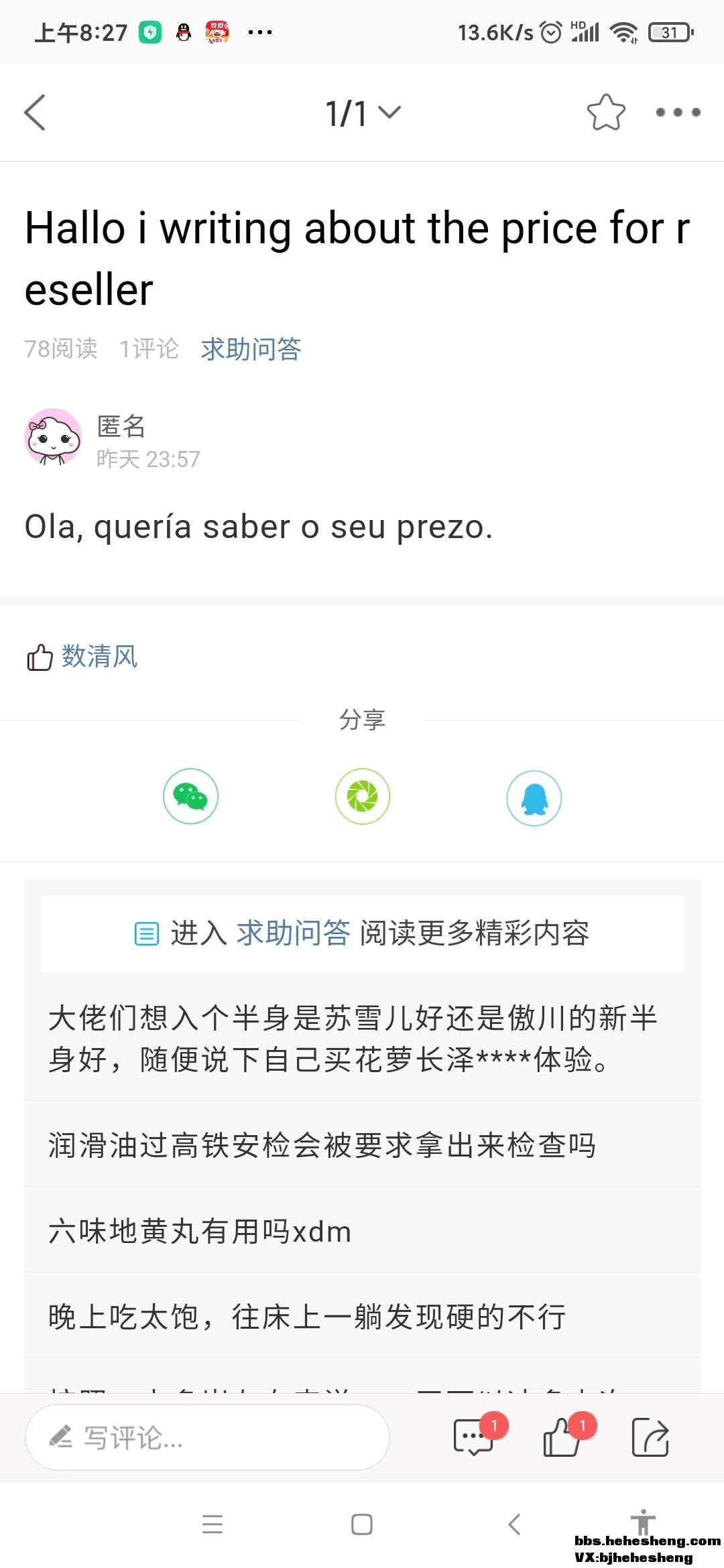Share the post to WeChat
Screen dimensions: 724x1568
191,796
